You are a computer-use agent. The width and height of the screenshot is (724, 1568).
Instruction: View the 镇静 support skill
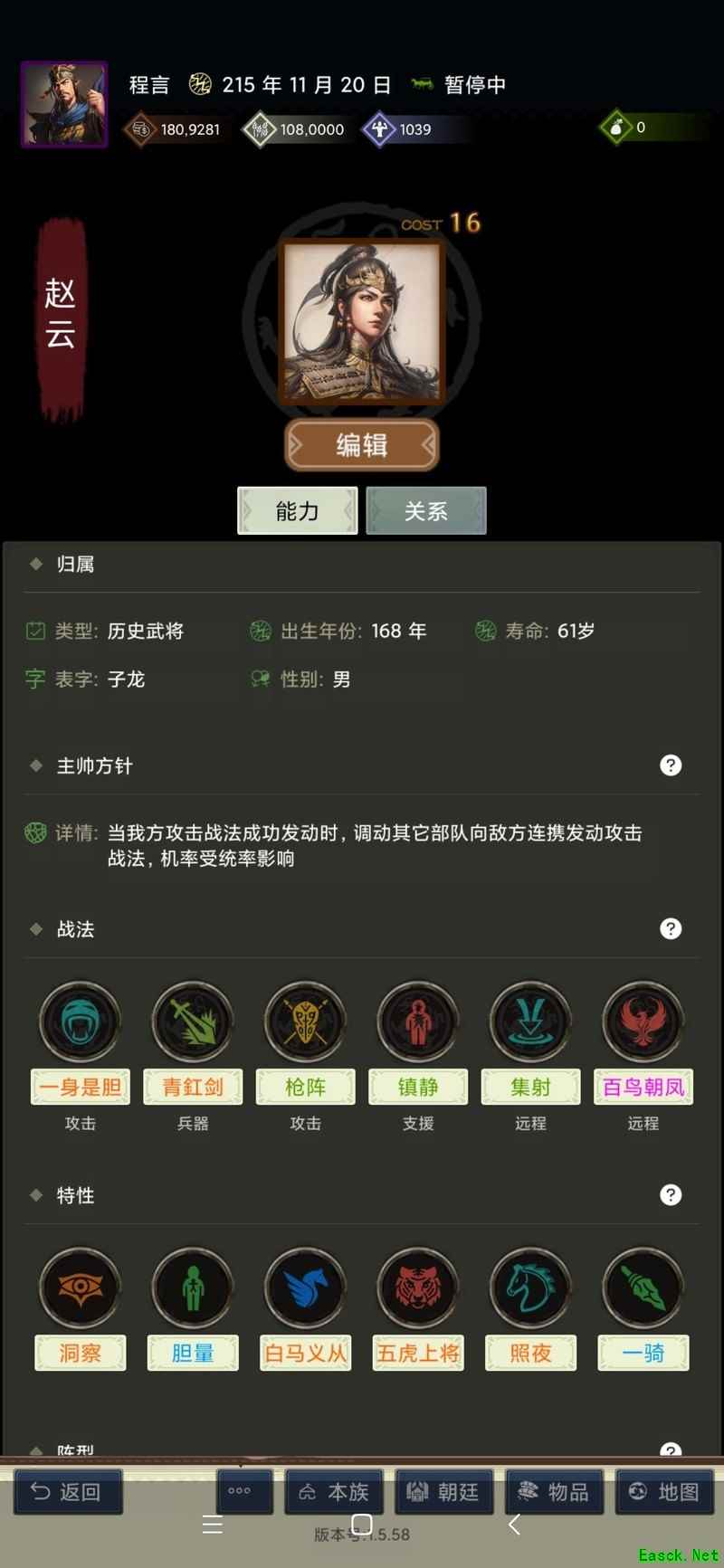point(417,1022)
